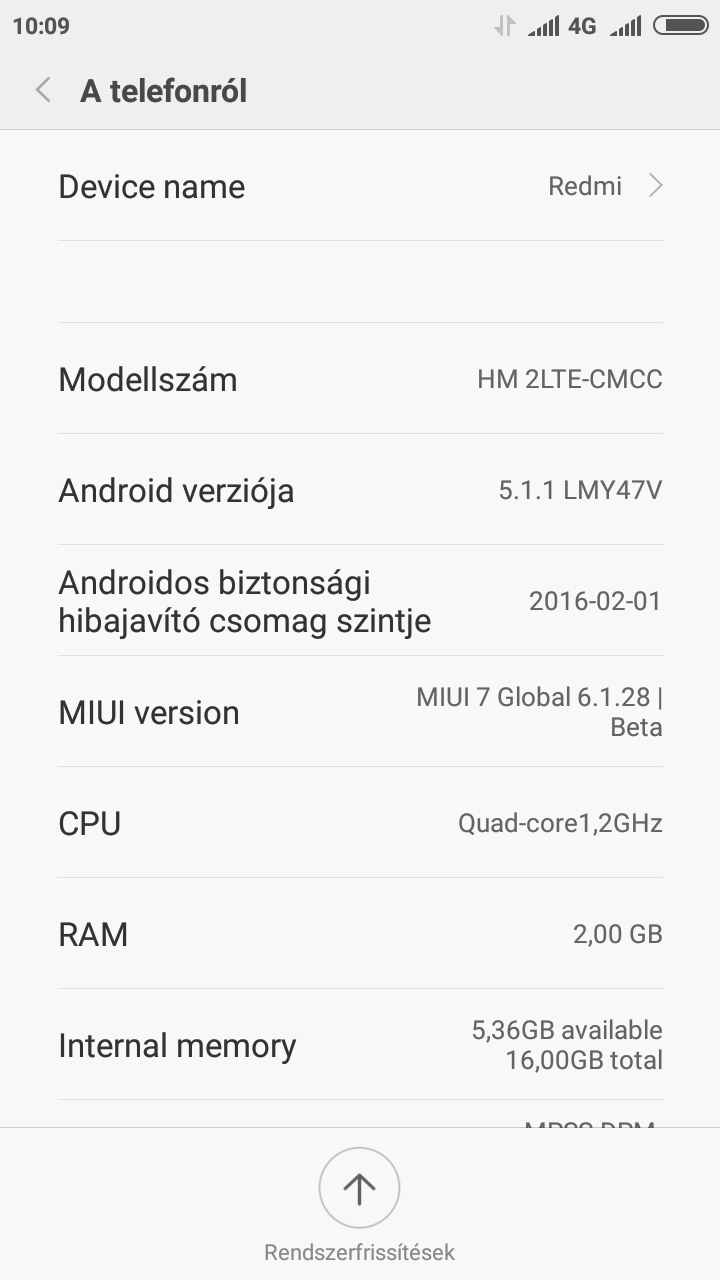
Task: Open the Device name setting
Action: pos(360,187)
